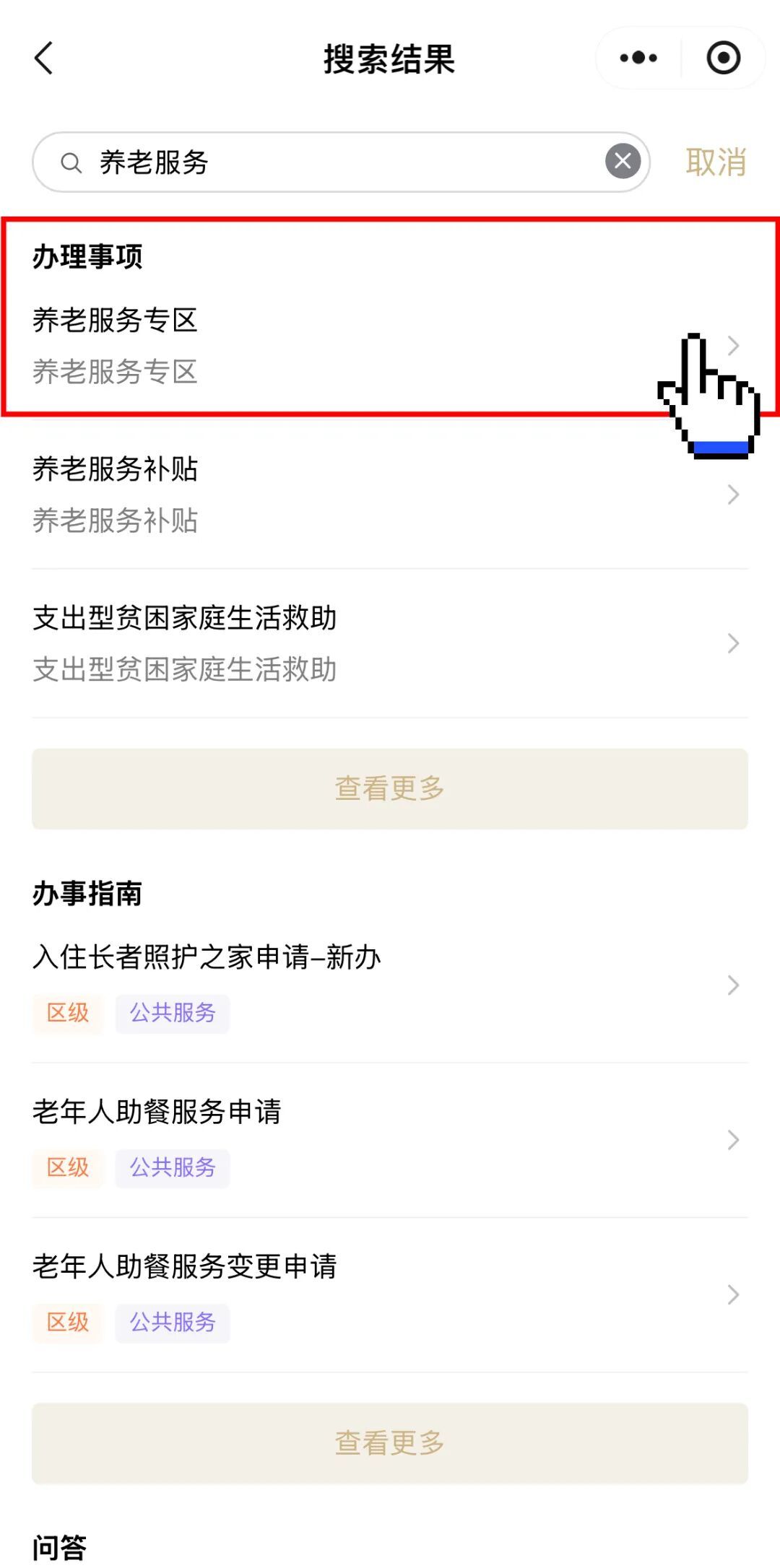Image resolution: width=780 pixels, height=1568 pixels.
Task: Go back using the back arrow
Action: [44, 58]
